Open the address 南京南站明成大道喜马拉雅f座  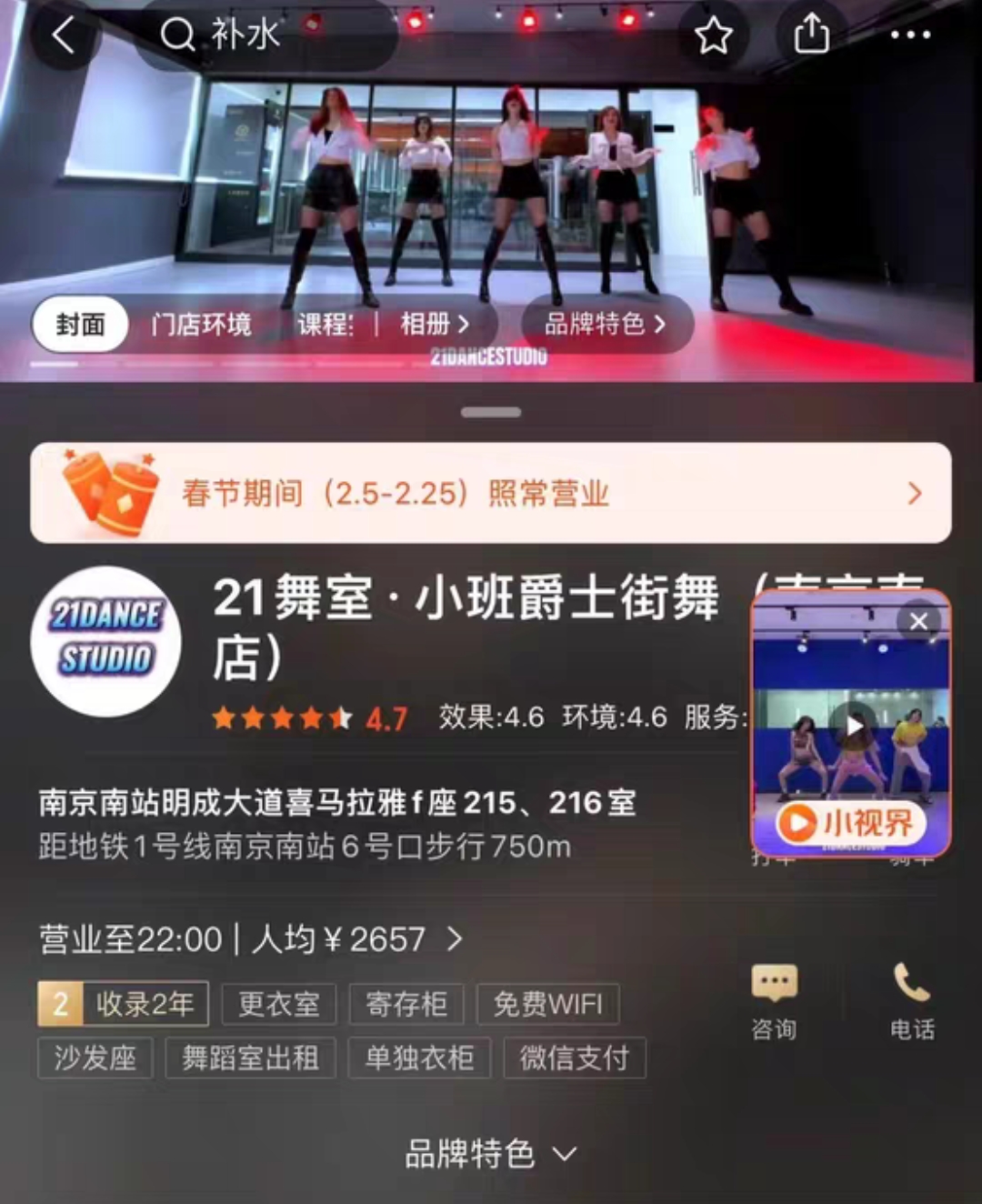coord(336,803)
